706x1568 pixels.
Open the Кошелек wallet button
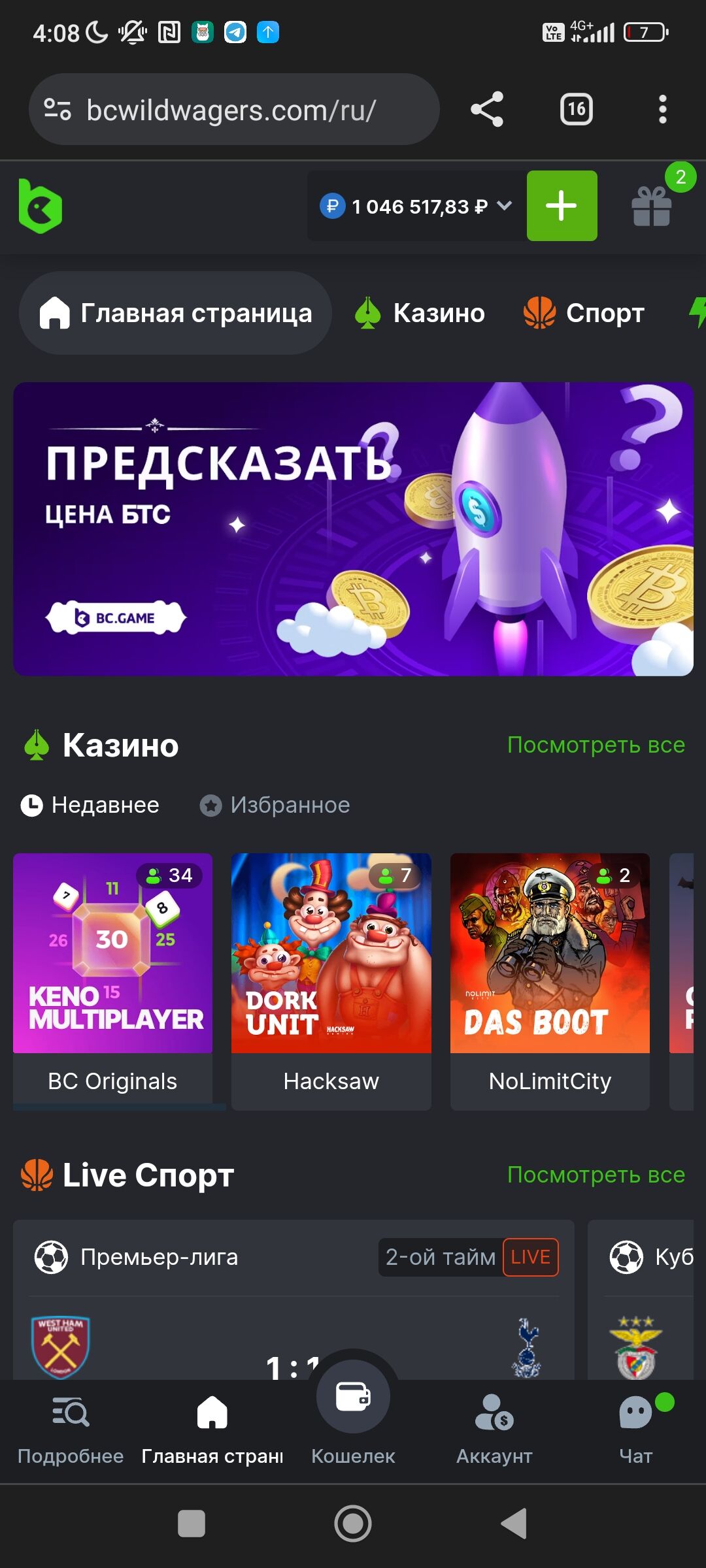coord(353,1398)
